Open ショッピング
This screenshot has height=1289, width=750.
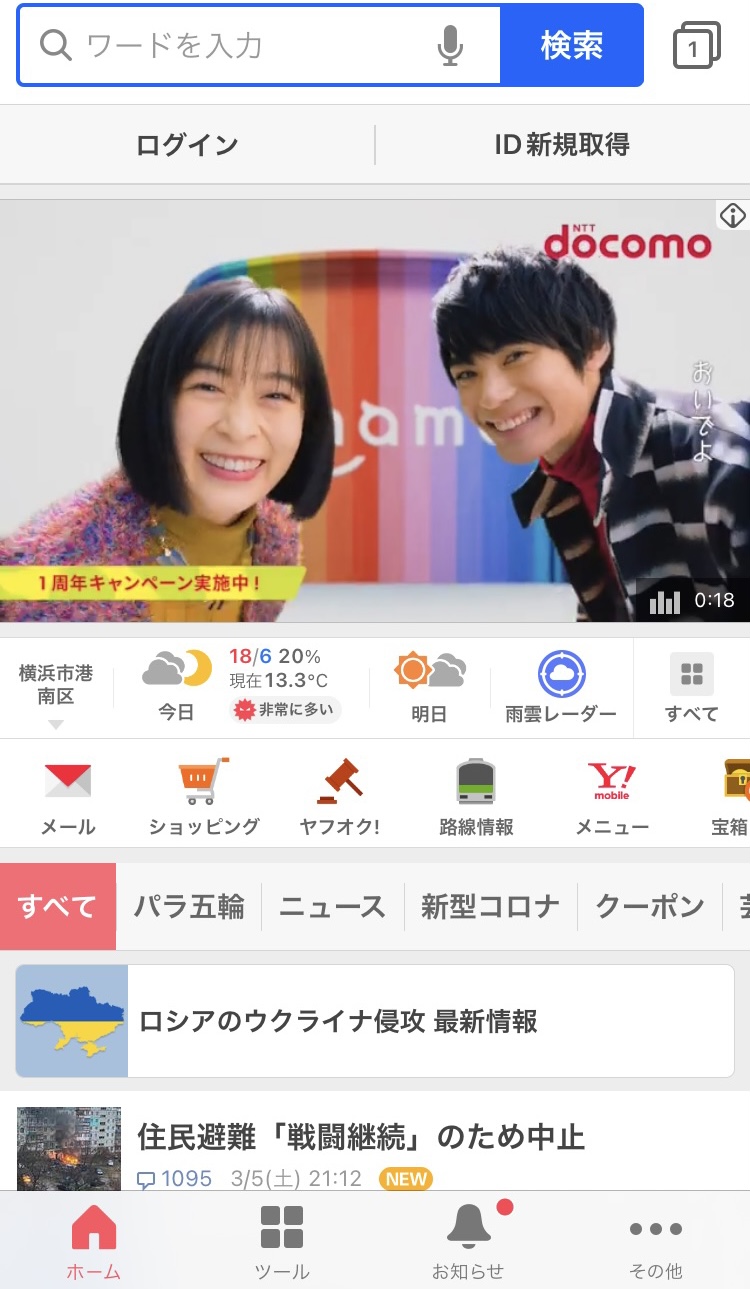click(204, 797)
